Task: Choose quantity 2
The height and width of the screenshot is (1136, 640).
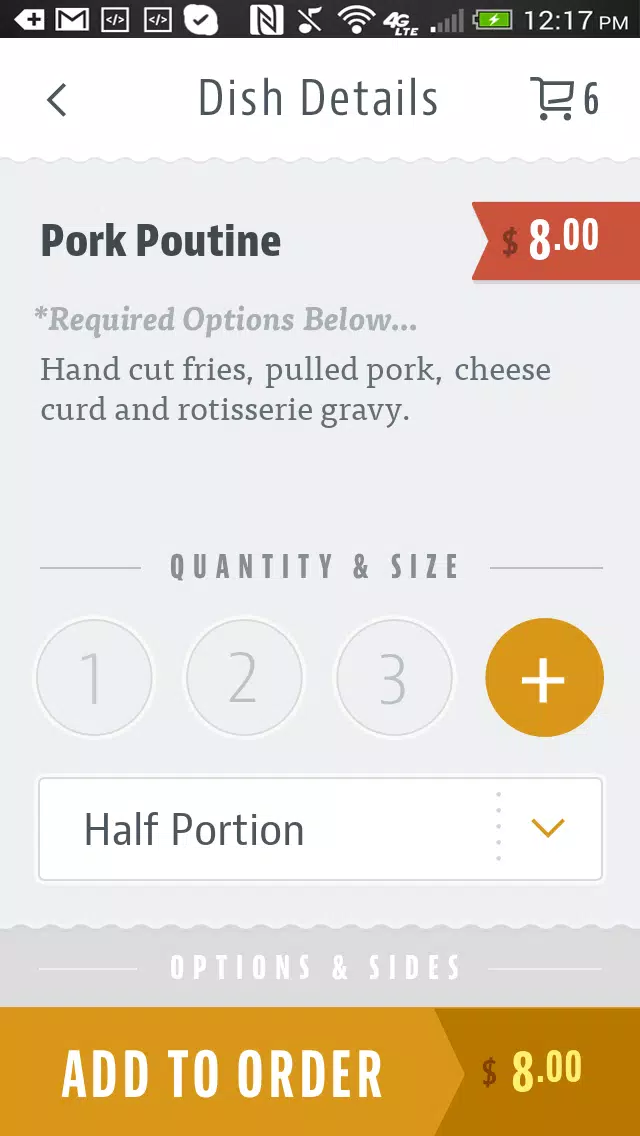Action: [x=244, y=677]
